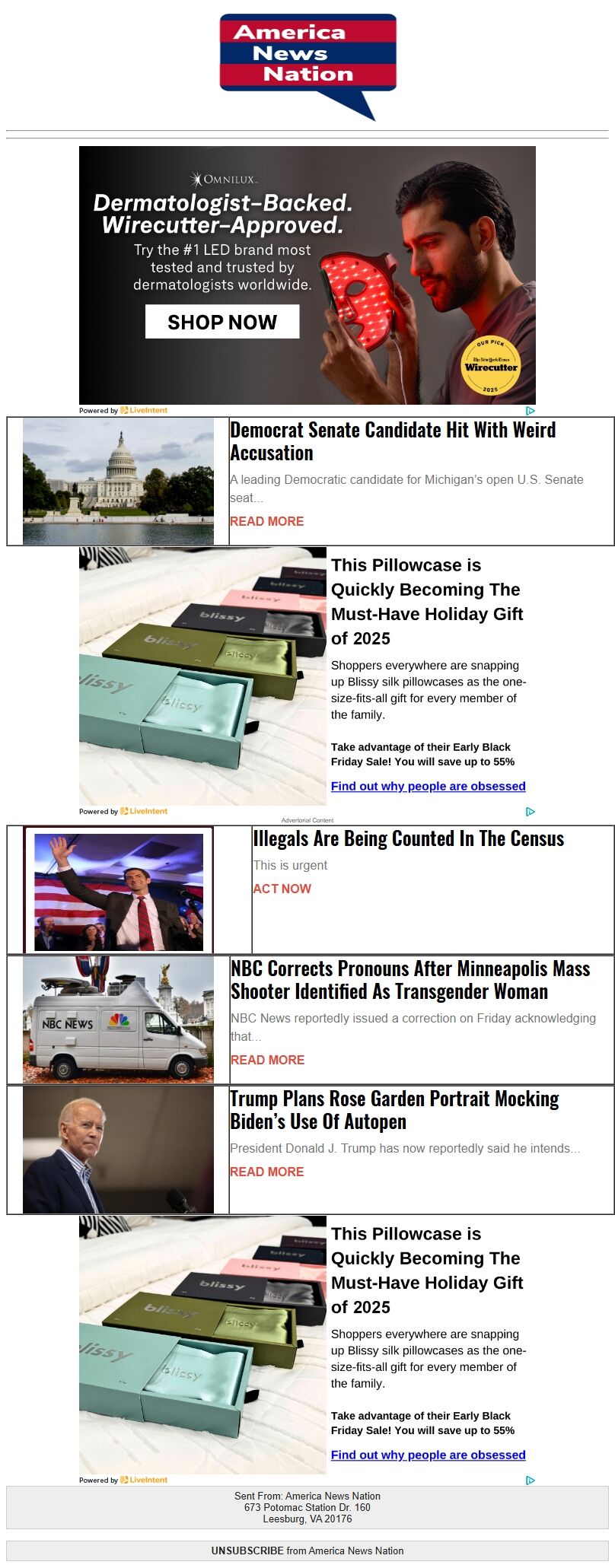
Task: Read more about the NBC News correction story
Action: click(267, 1060)
